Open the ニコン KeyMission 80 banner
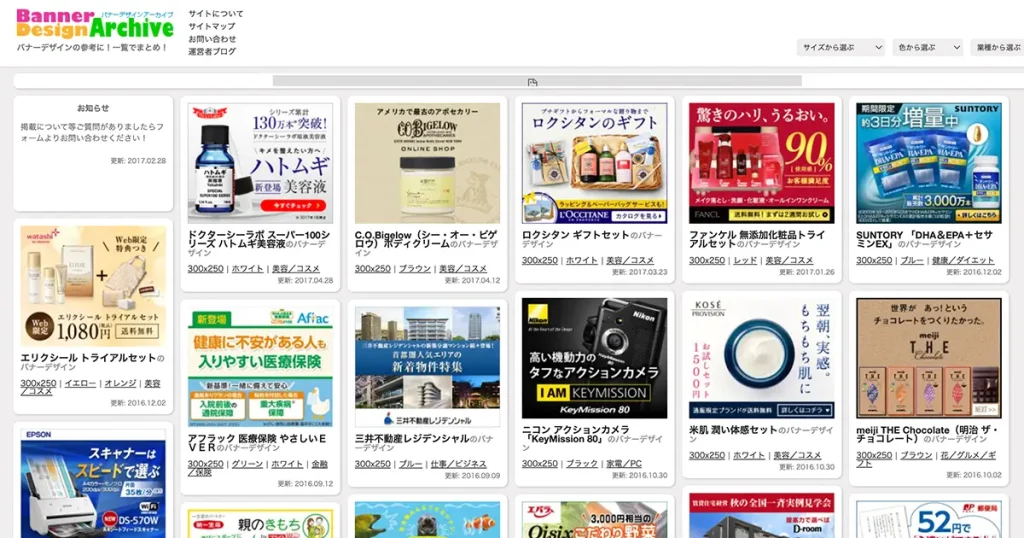This screenshot has width=1024, height=538. 594,357
